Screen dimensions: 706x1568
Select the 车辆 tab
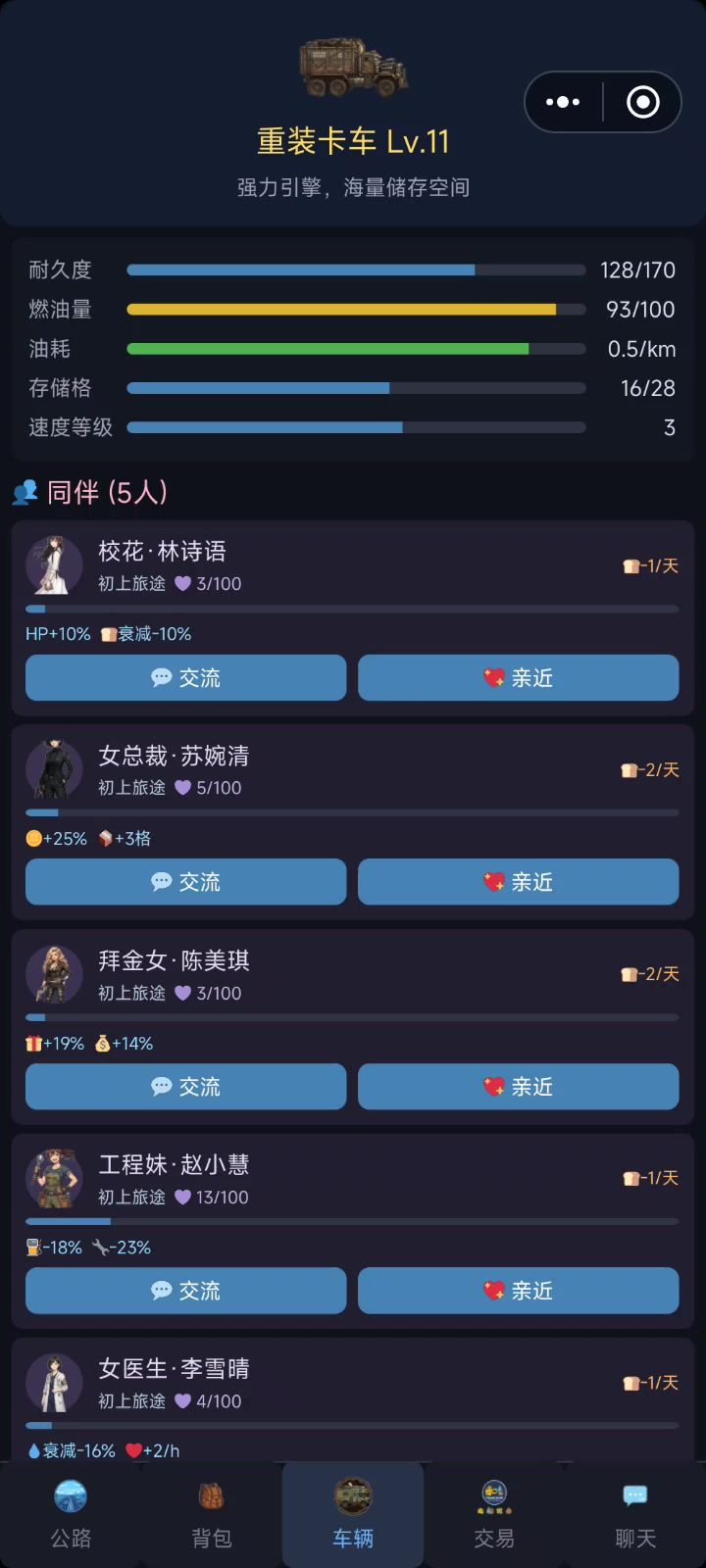pos(353,1514)
